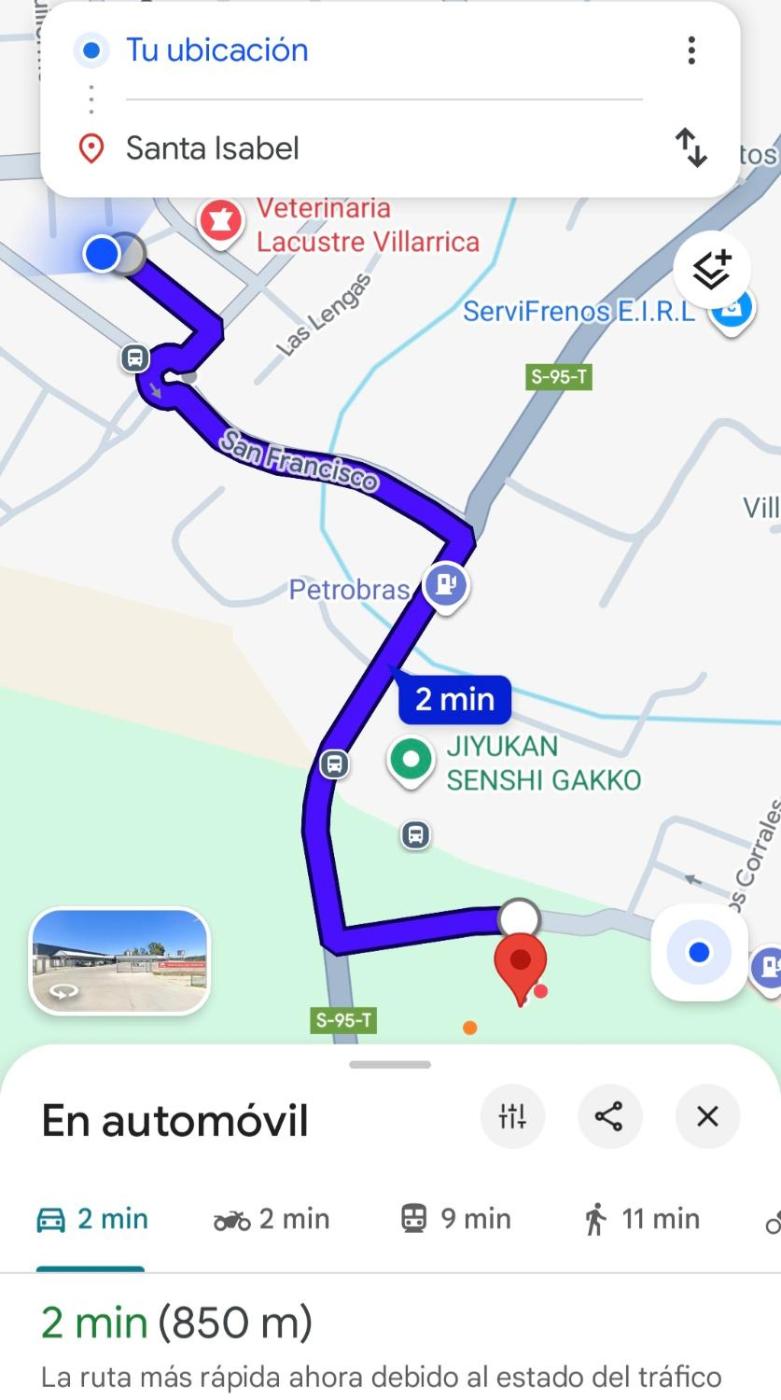
Task: Share this route
Action: click(x=609, y=1116)
